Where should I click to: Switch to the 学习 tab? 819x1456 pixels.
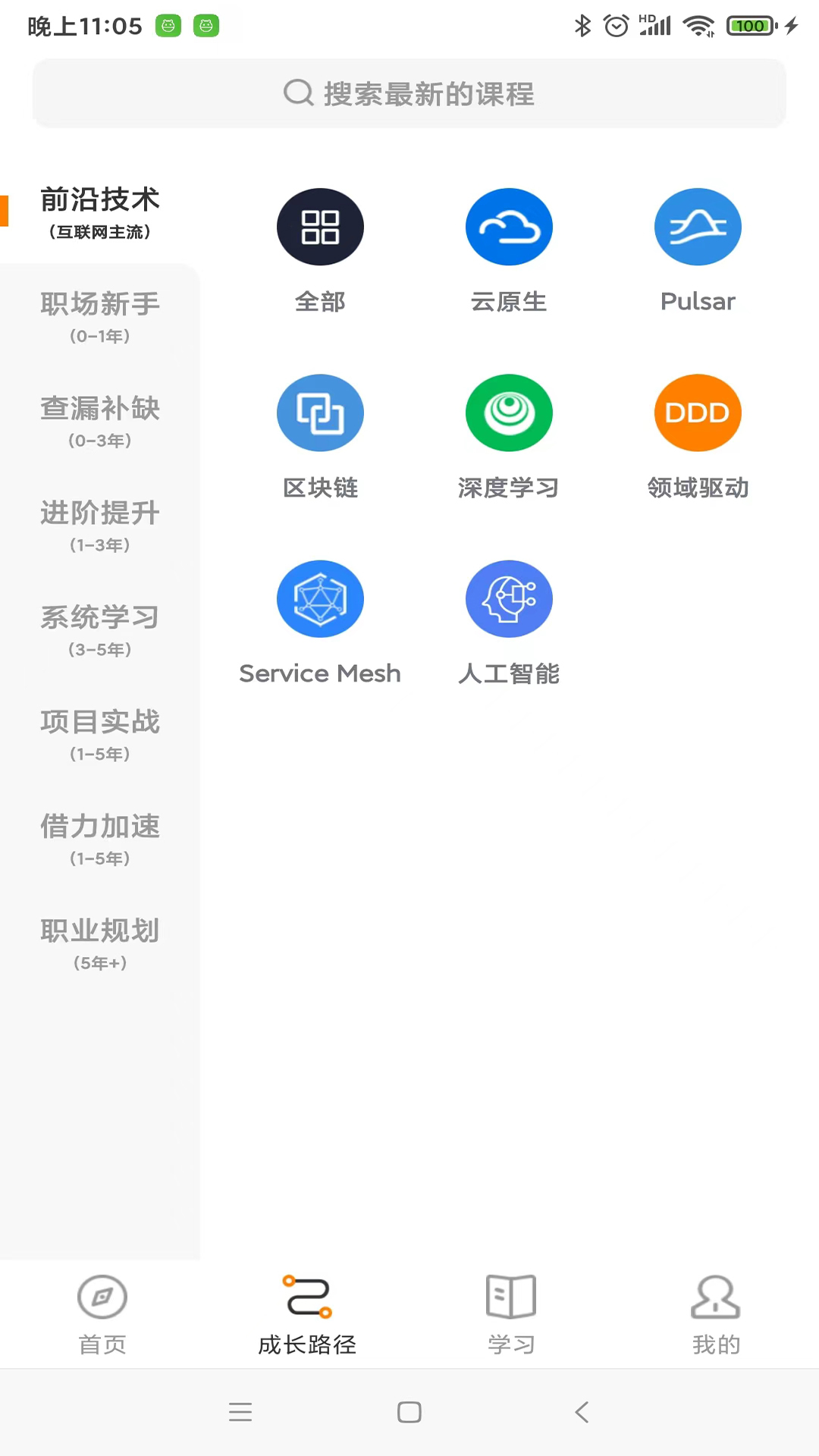512,1316
